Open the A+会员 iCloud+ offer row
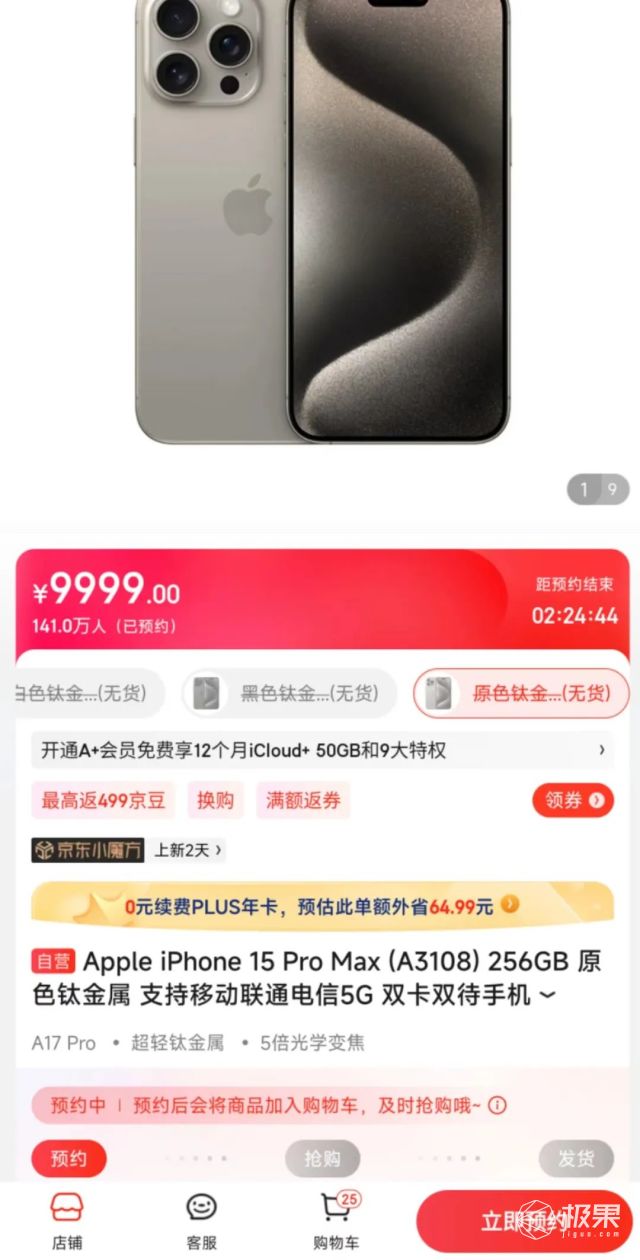Viewport: 640px width, 1260px height. point(320,750)
